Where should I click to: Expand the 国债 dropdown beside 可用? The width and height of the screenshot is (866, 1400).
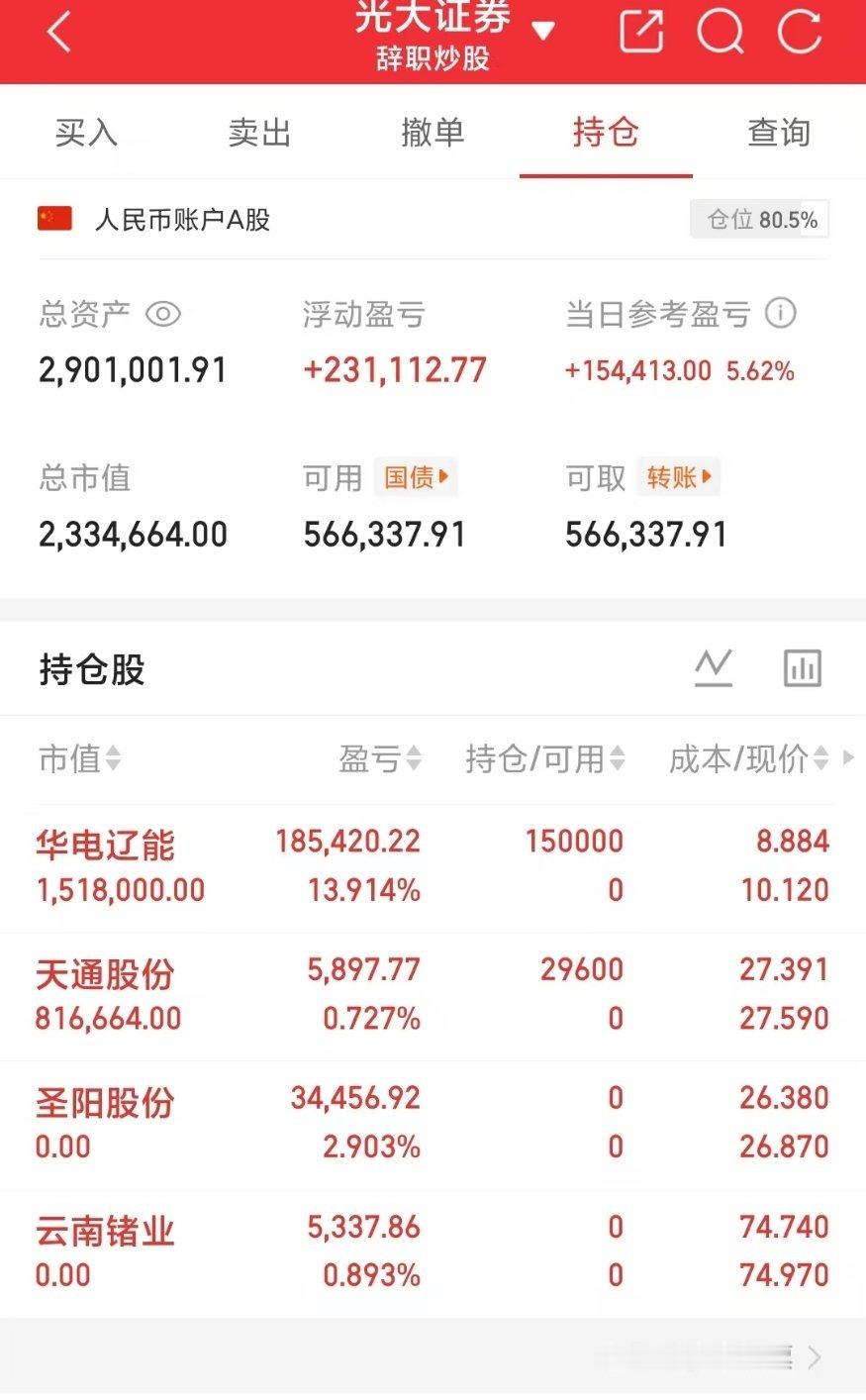pyautogui.click(x=415, y=478)
